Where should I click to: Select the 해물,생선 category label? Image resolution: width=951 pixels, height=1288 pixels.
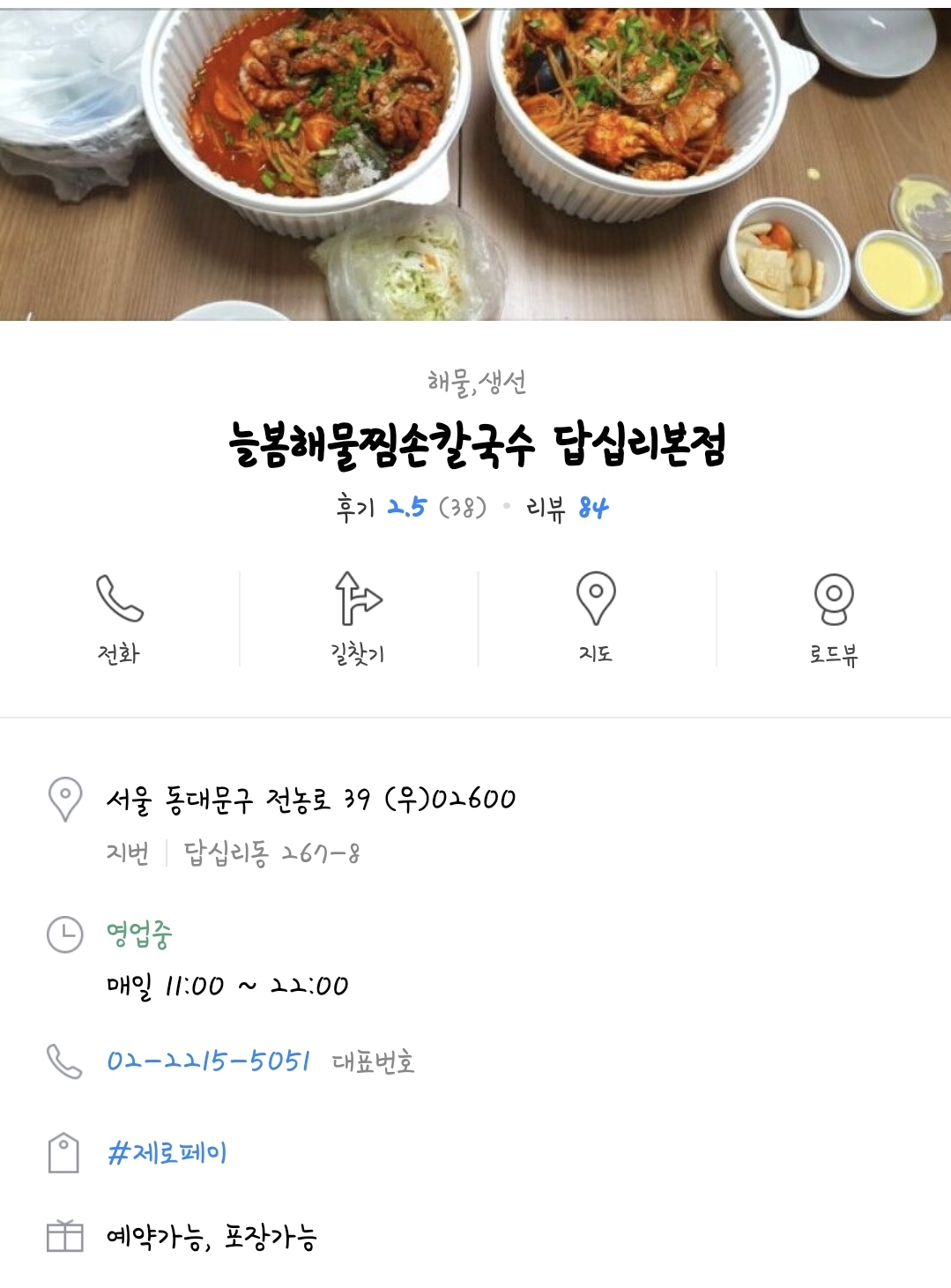475,381
